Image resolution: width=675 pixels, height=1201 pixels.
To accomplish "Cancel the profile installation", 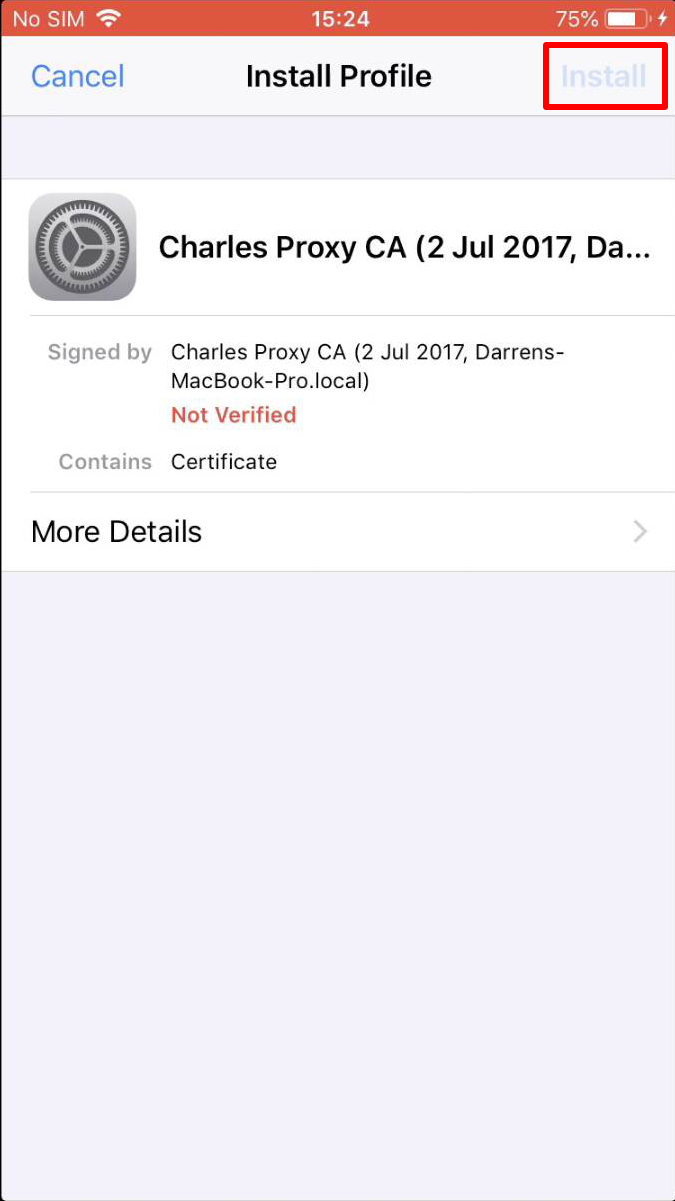I will point(78,76).
